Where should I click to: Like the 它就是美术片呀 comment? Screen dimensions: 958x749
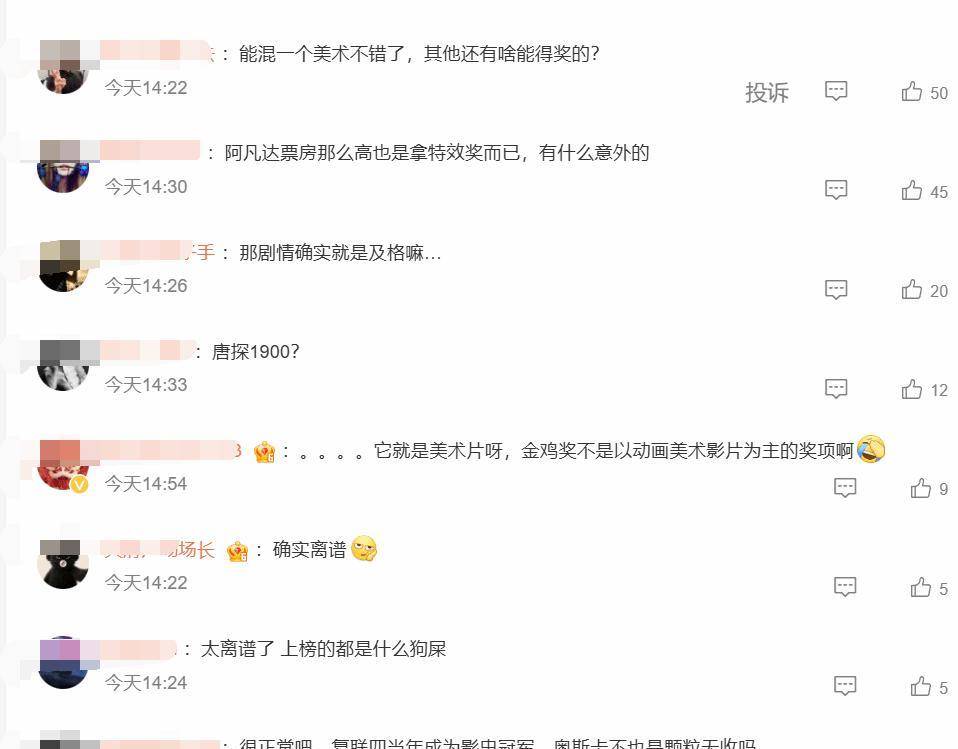pos(921,488)
